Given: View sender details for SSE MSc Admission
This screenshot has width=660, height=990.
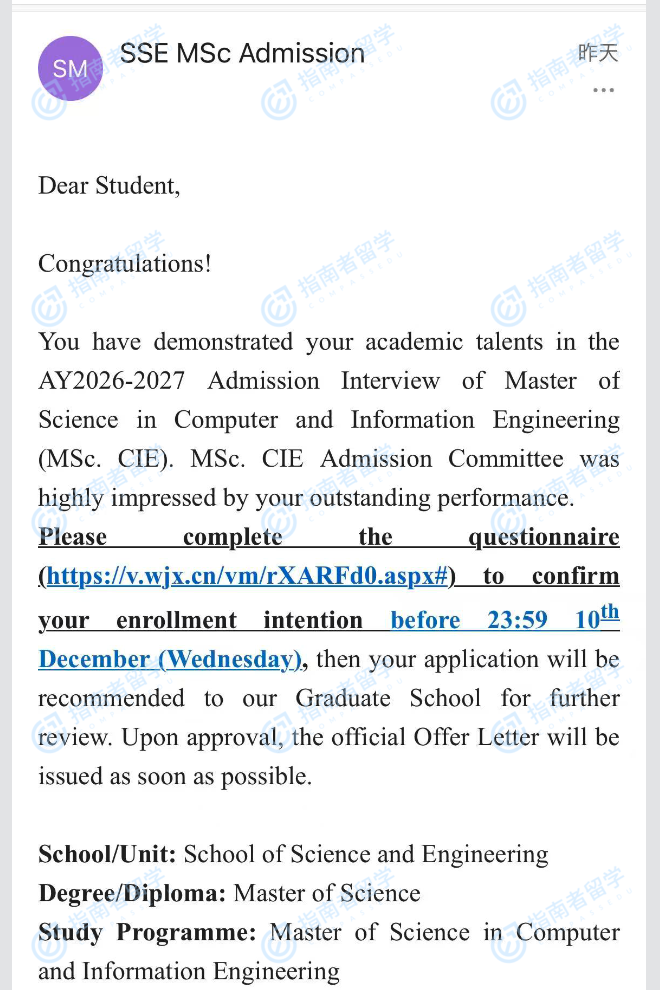Looking at the screenshot, I should click(242, 53).
